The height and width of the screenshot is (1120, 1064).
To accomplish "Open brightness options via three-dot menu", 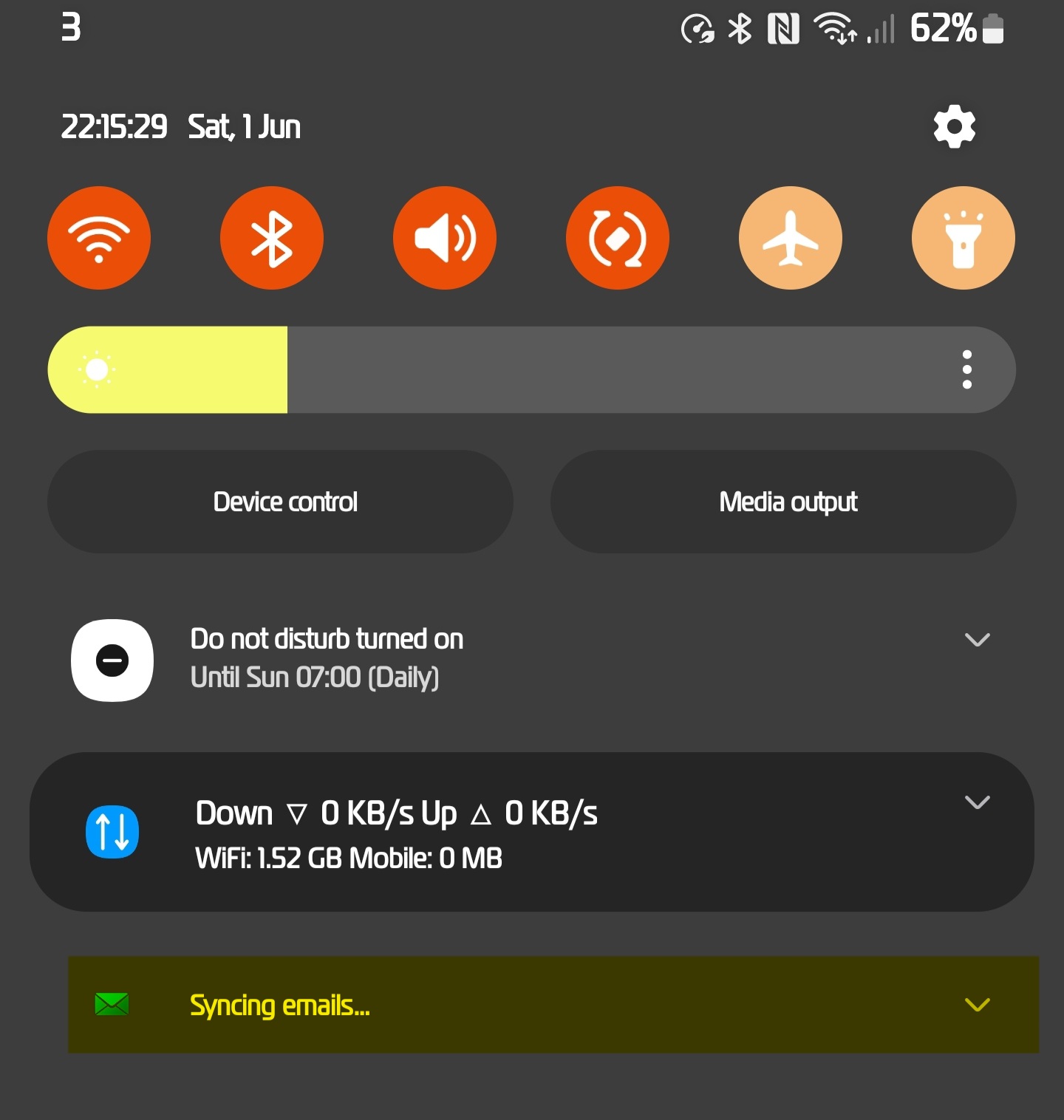I will (x=967, y=369).
